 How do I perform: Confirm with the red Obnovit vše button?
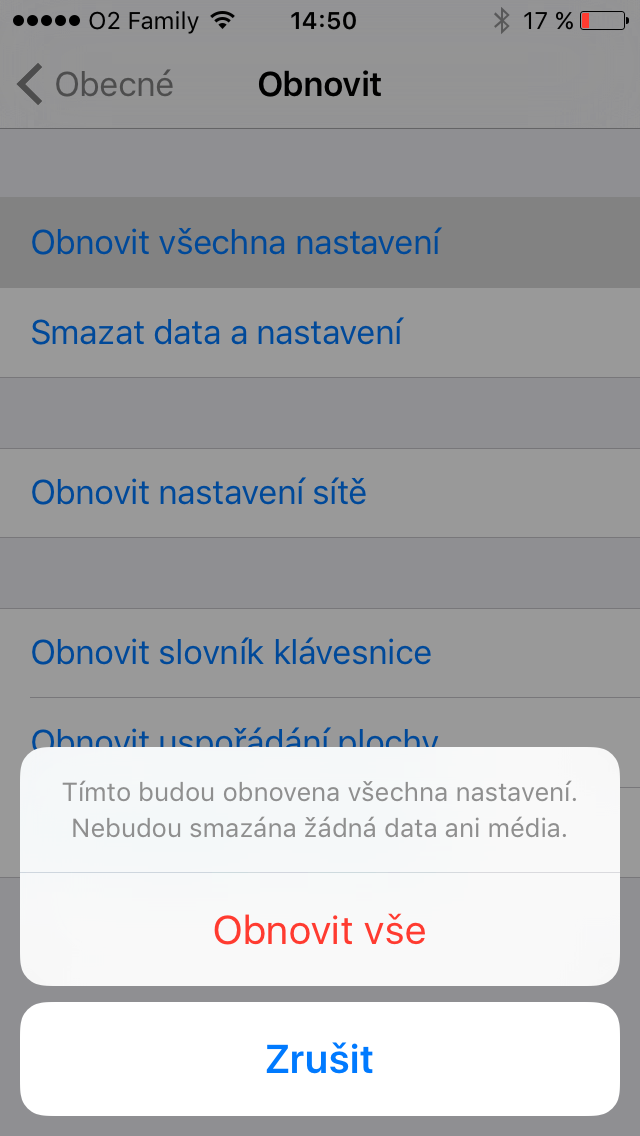coord(320,930)
